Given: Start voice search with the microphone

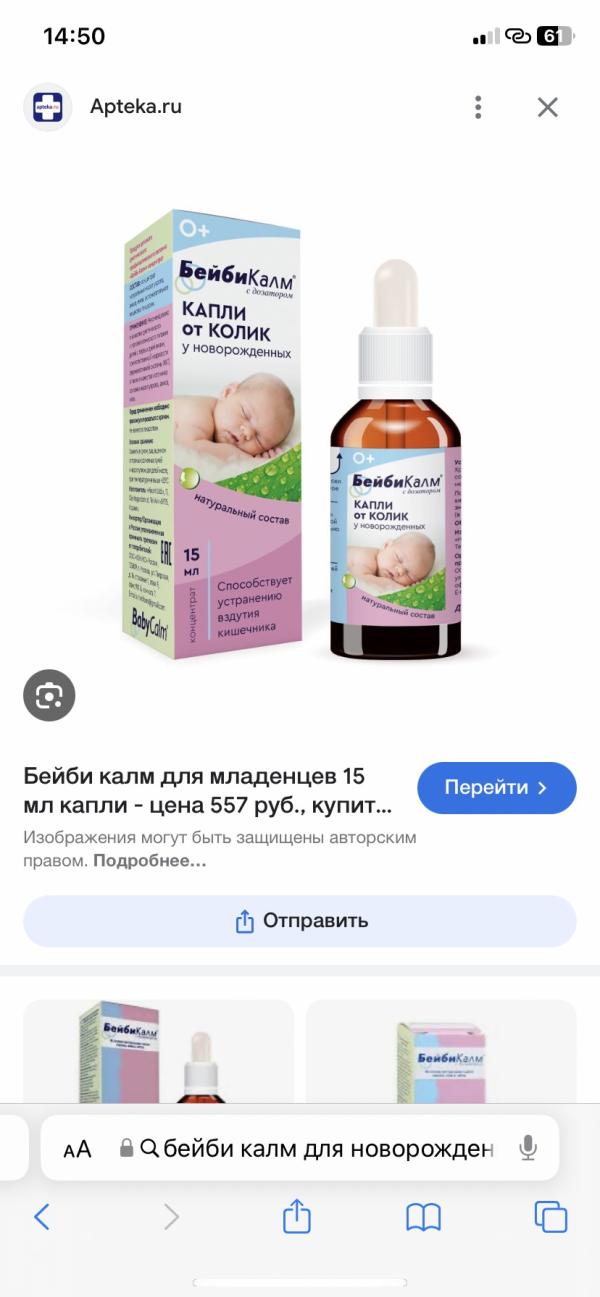Looking at the screenshot, I should pos(528,1149).
